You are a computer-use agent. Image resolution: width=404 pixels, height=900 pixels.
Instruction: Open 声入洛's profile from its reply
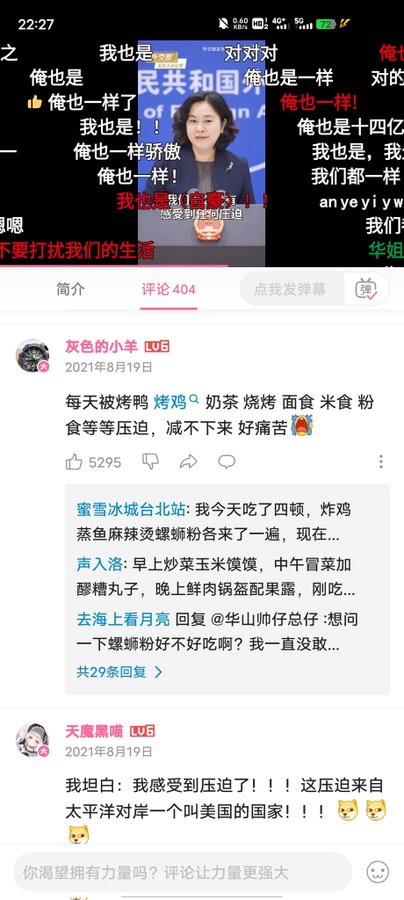point(99,564)
